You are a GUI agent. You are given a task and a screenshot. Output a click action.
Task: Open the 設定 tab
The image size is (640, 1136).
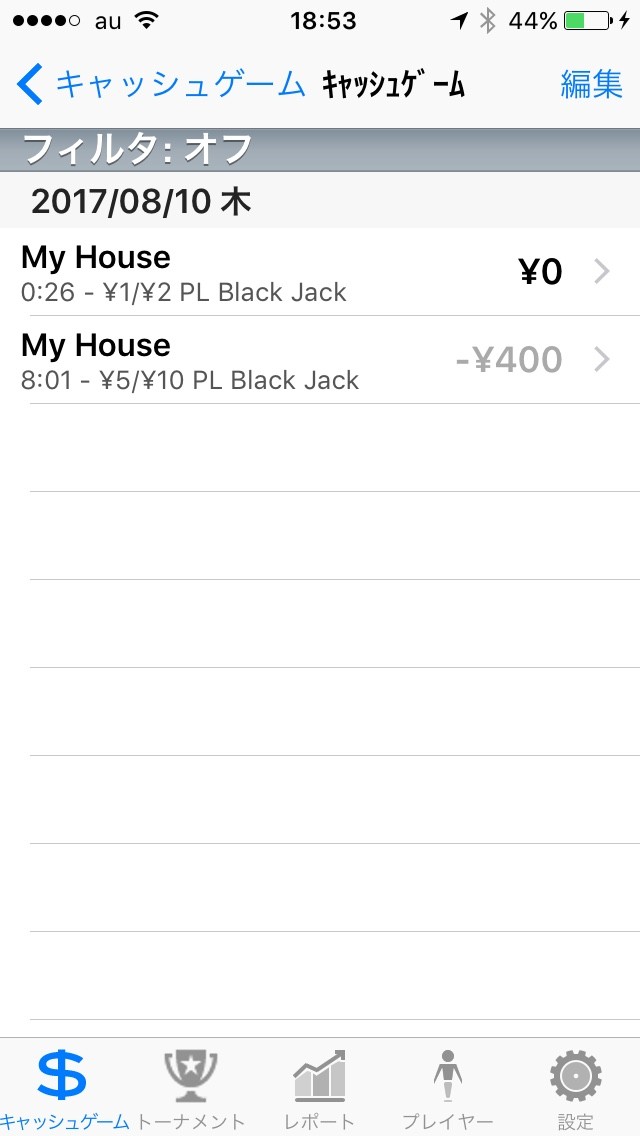tap(576, 1088)
